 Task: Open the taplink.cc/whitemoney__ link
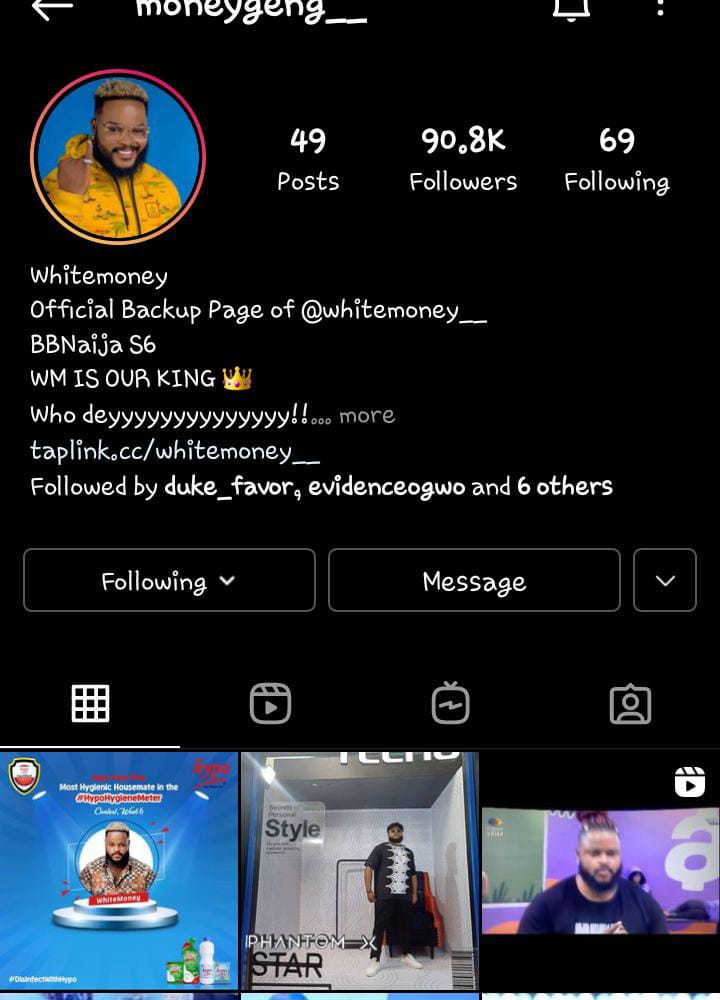[175, 451]
